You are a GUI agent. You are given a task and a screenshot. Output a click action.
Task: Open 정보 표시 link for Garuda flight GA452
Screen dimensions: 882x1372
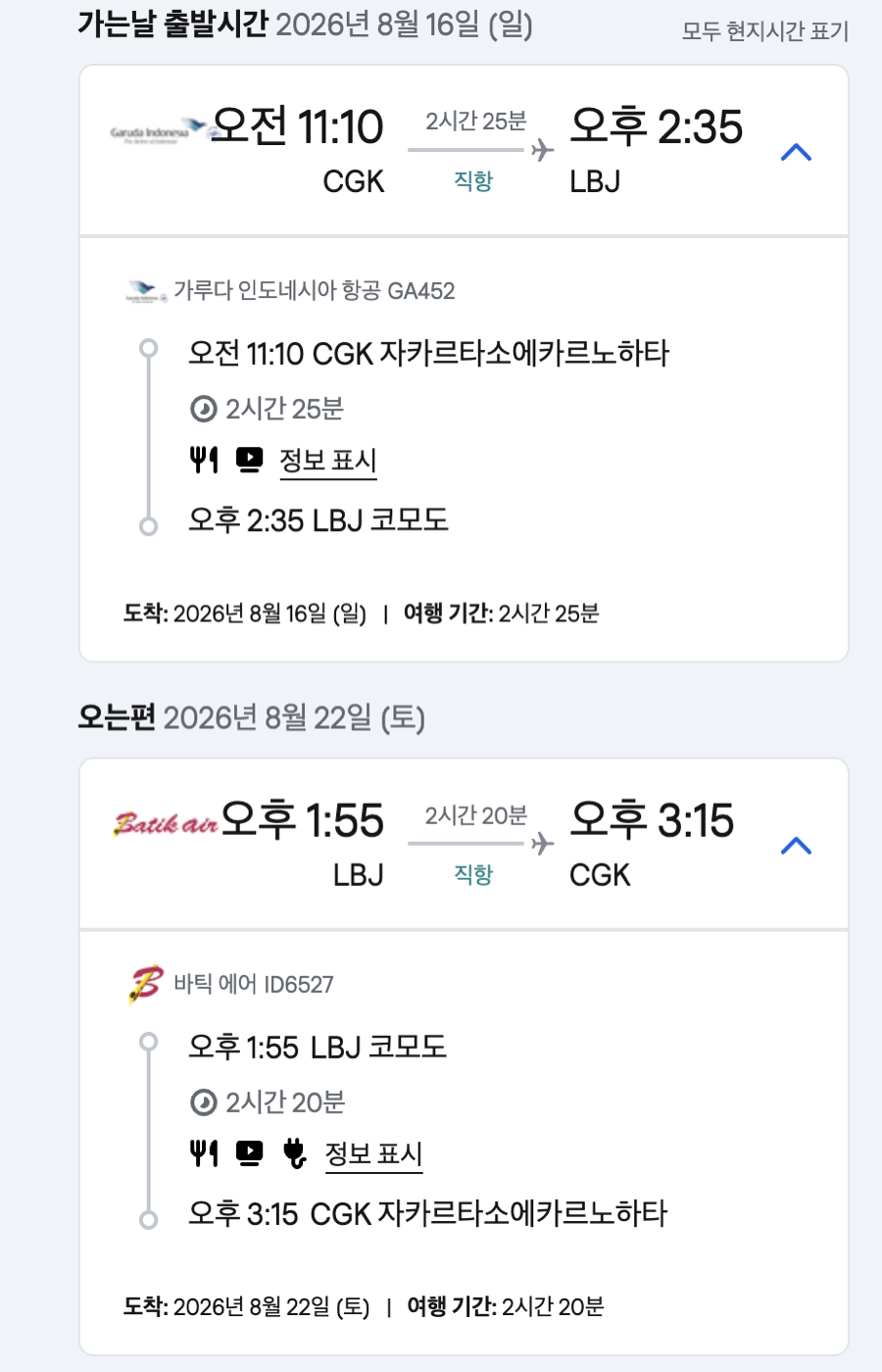pyautogui.click(x=327, y=460)
